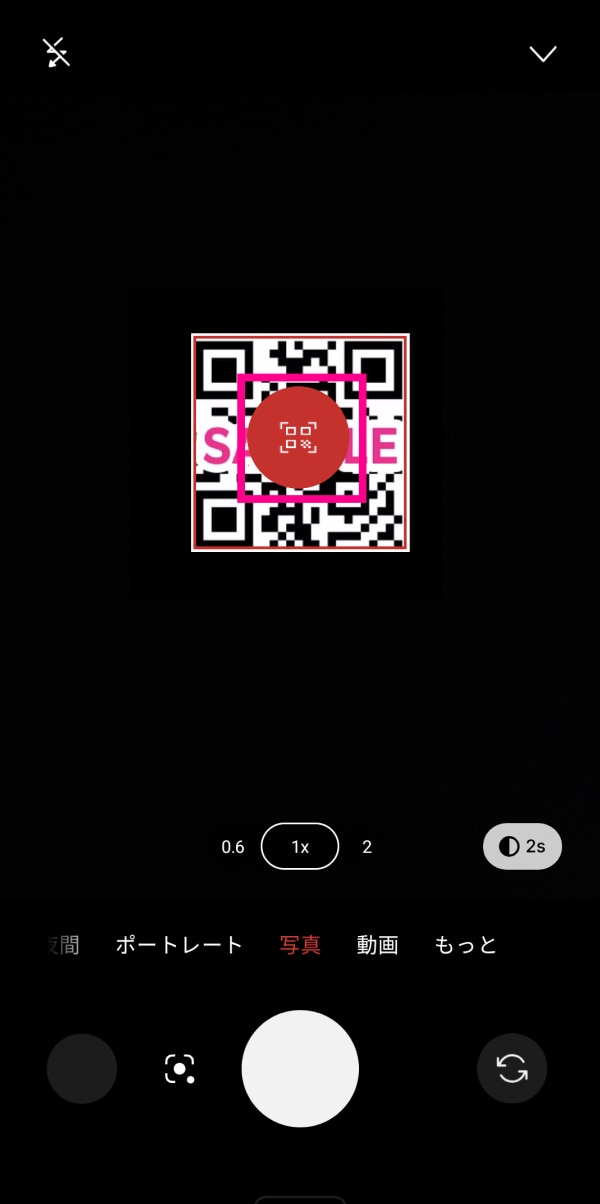This screenshot has height=1204, width=600.
Task: Switch to 2x zoom
Action: pos(367,847)
